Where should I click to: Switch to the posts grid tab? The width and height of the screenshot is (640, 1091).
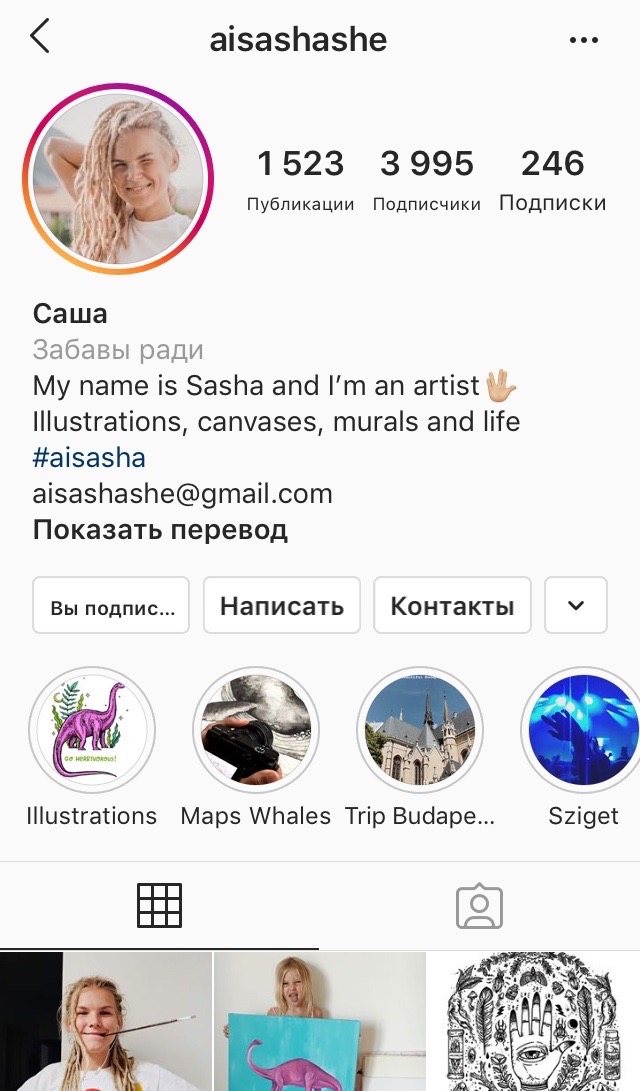point(159,906)
